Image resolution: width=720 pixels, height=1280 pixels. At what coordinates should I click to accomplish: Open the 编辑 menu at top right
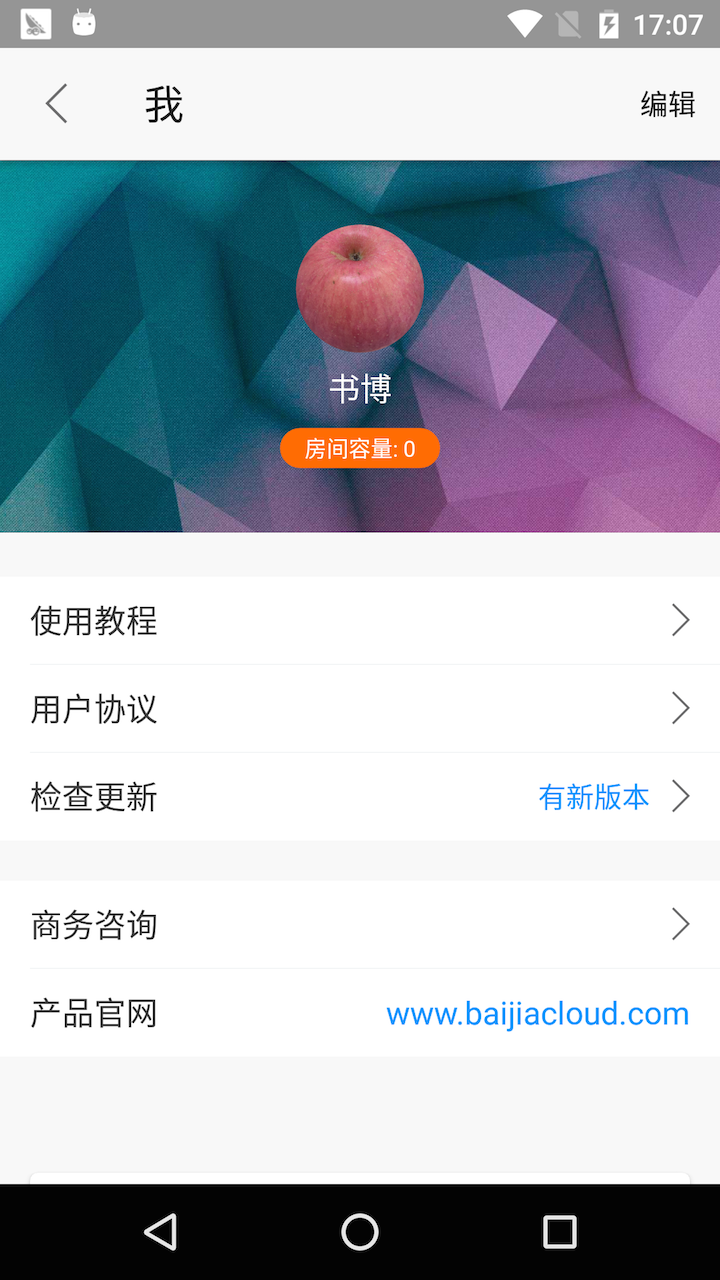(x=666, y=104)
